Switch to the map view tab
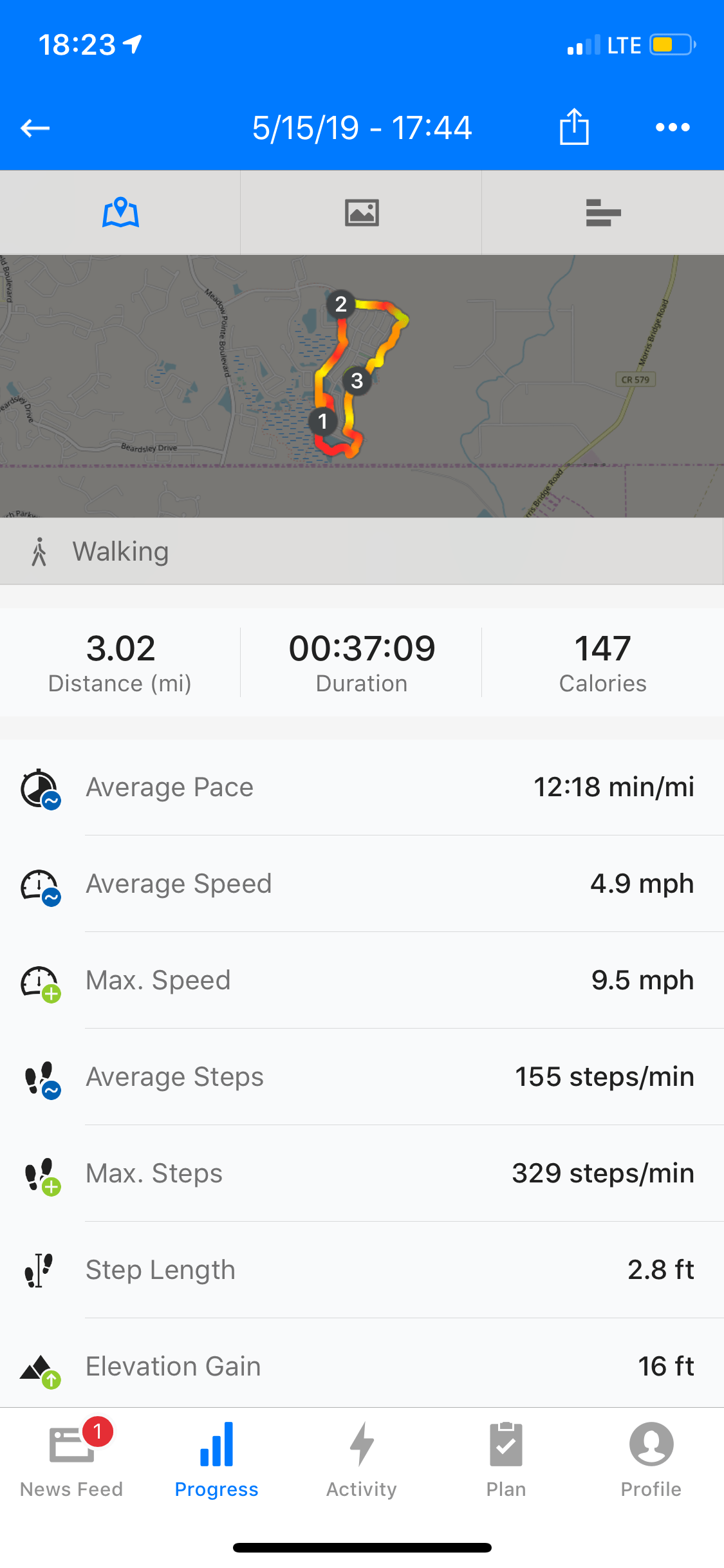Screen dimensions: 724x1568 coord(120,213)
